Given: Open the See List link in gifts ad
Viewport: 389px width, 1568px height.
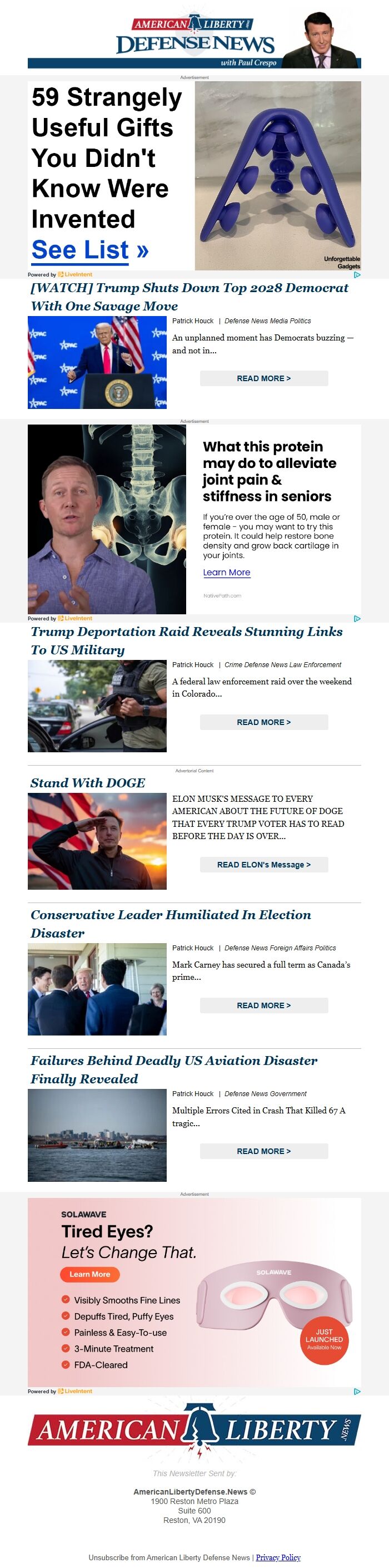Looking at the screenshot, I should tap(89, 250).
